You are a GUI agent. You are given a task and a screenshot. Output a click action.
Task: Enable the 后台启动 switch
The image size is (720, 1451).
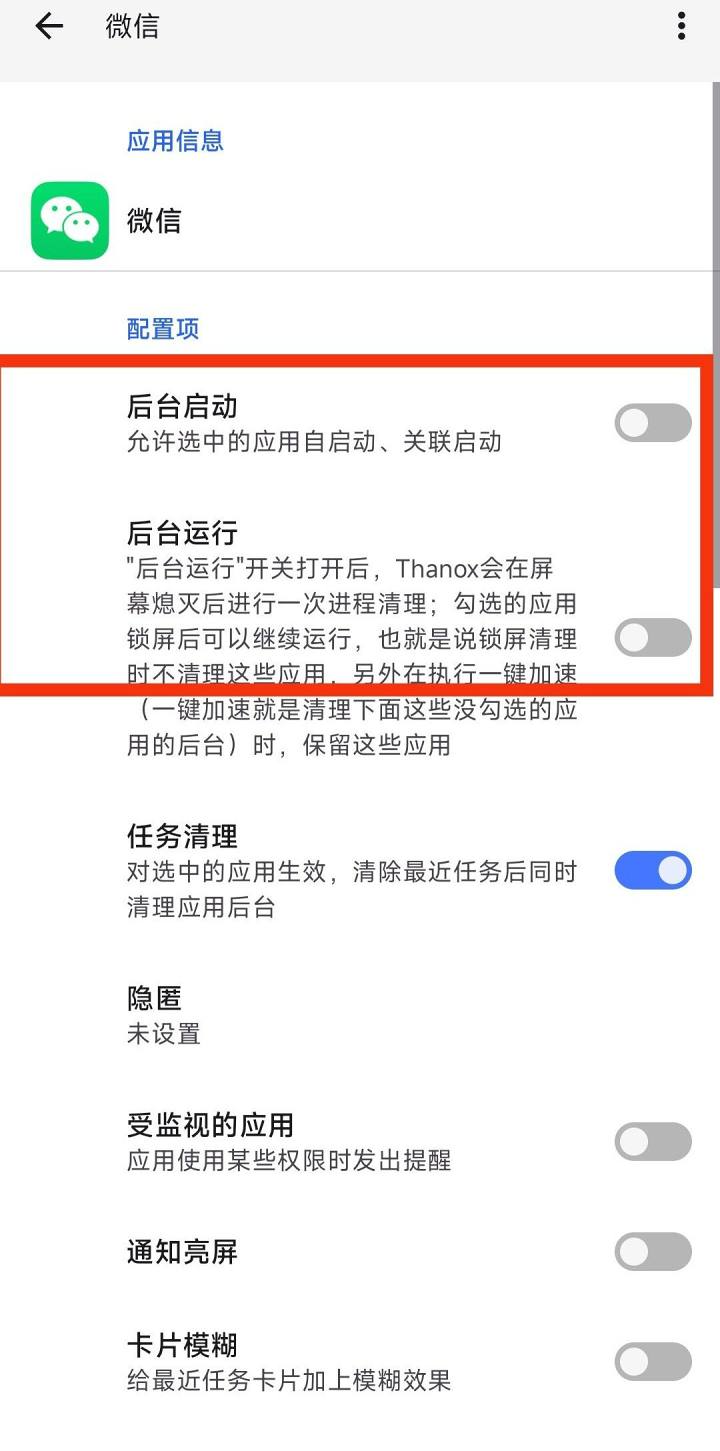pos(653,423)
